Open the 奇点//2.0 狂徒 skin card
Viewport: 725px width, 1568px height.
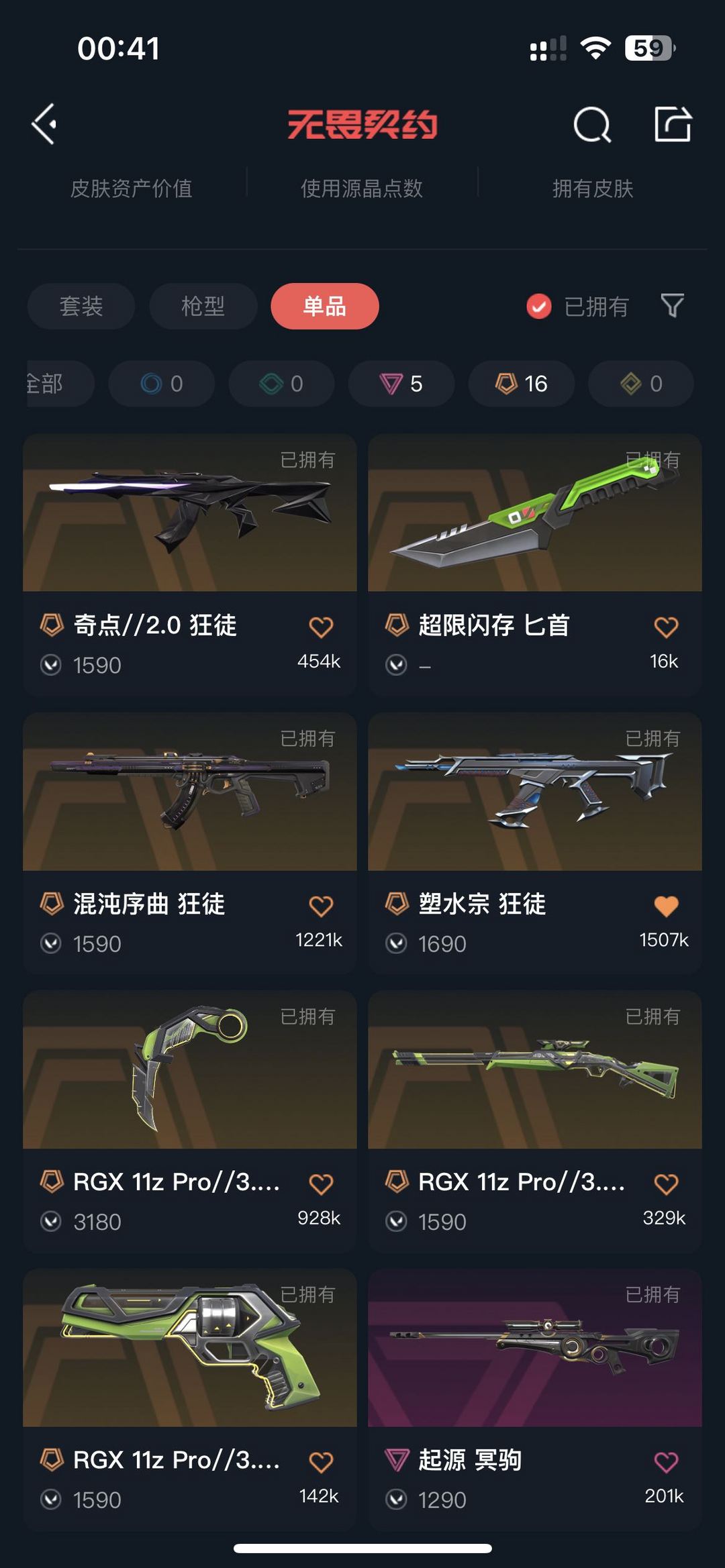190,564
